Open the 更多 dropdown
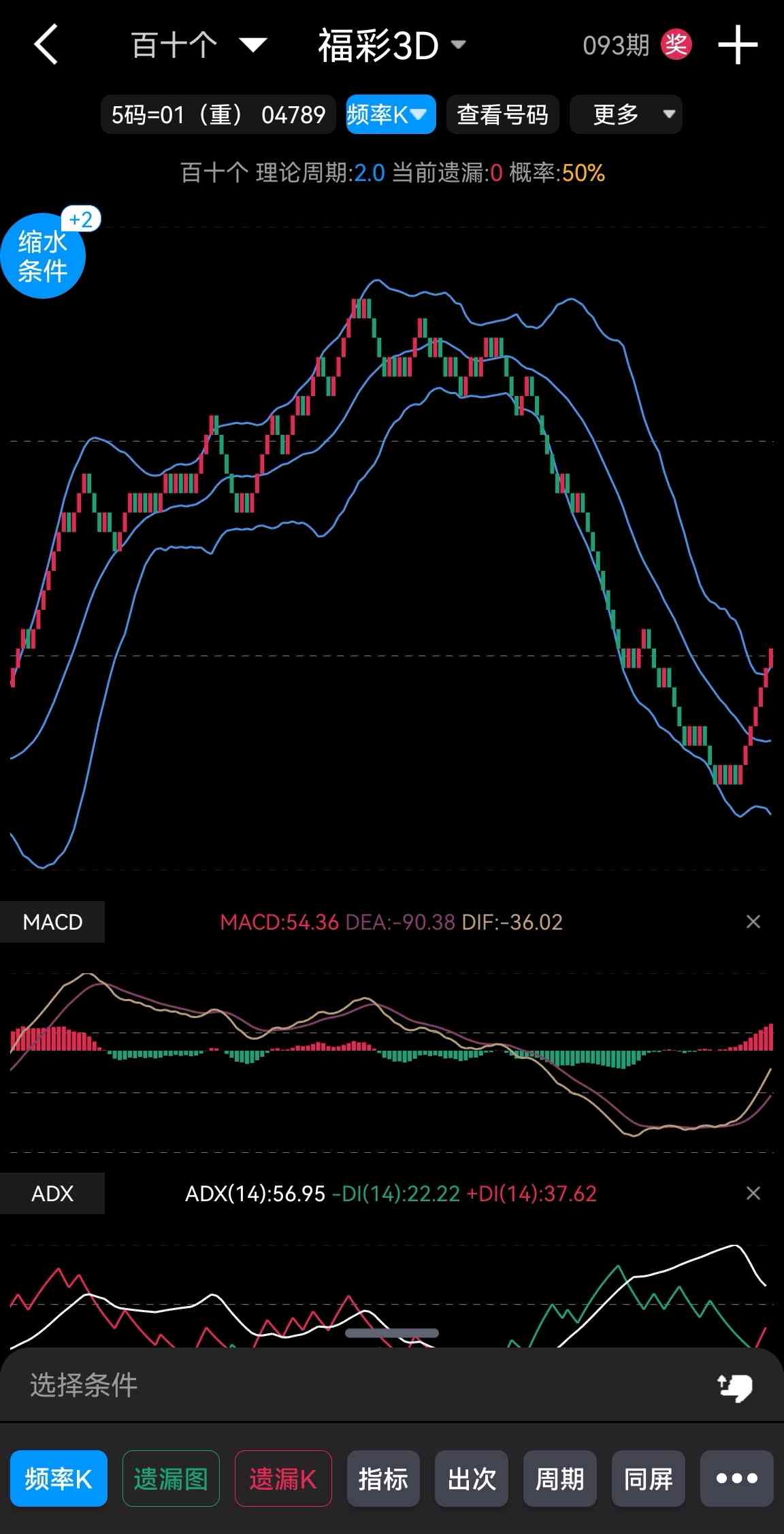This screenshot has width=784, height=1534. point(626,114)
